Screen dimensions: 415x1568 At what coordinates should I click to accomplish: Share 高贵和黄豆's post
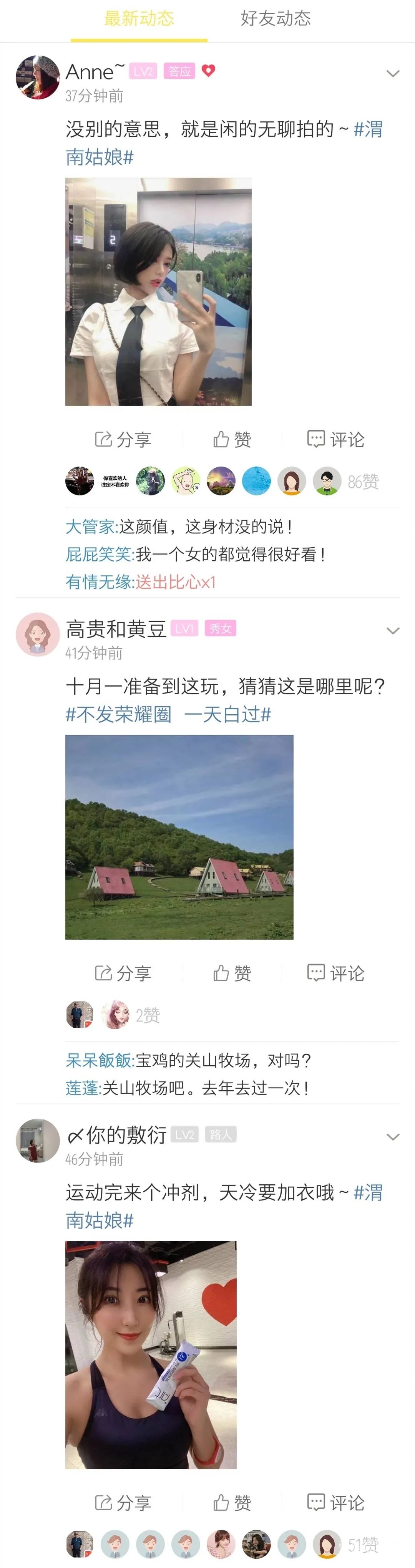click(123, 973)
